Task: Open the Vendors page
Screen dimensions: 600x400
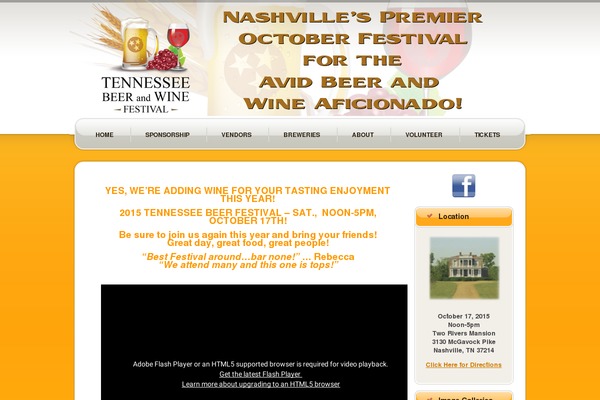Action: tap(236, 134)
